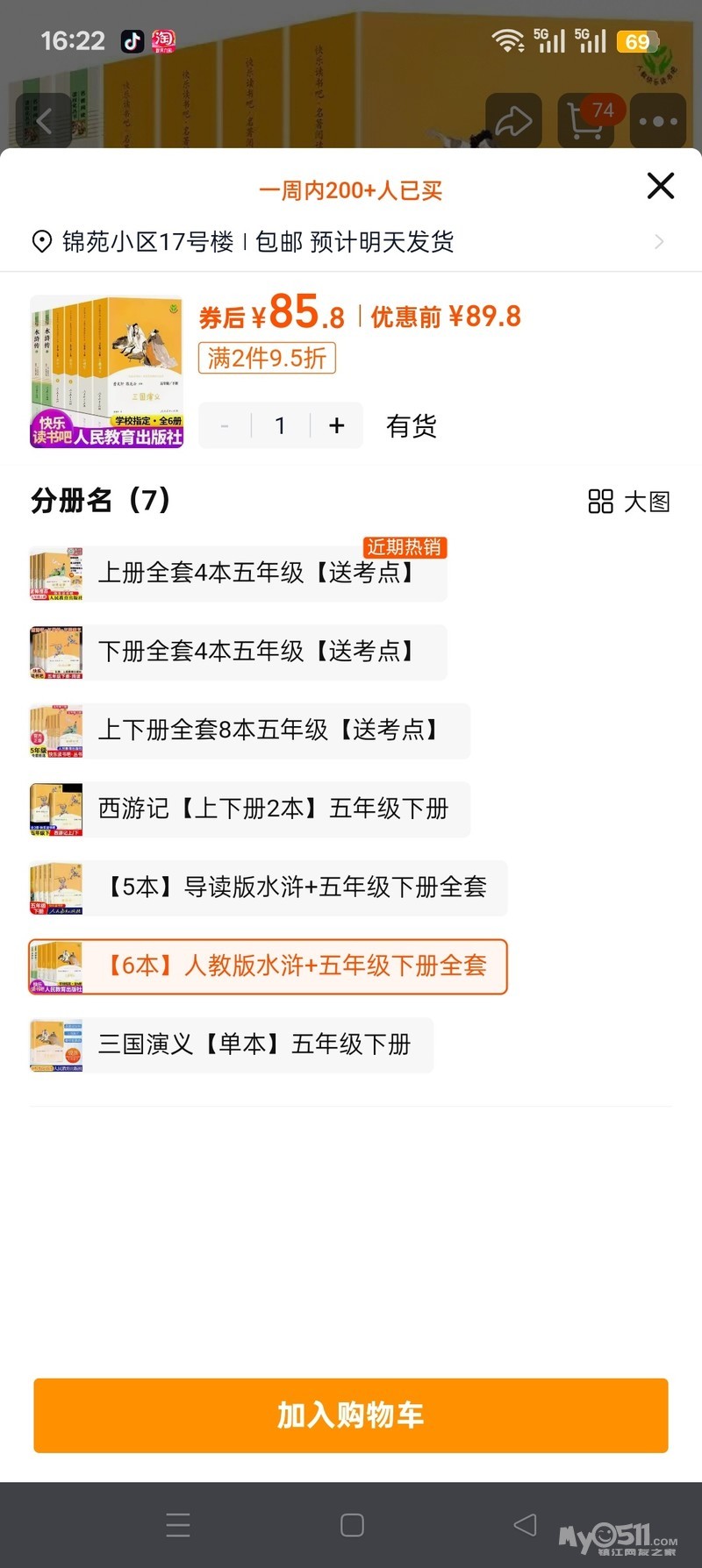The height and width of the screenshot is (1568, 702).
Task: Add item with 加入购物车 button
Action: click(x=351, y=1415)
